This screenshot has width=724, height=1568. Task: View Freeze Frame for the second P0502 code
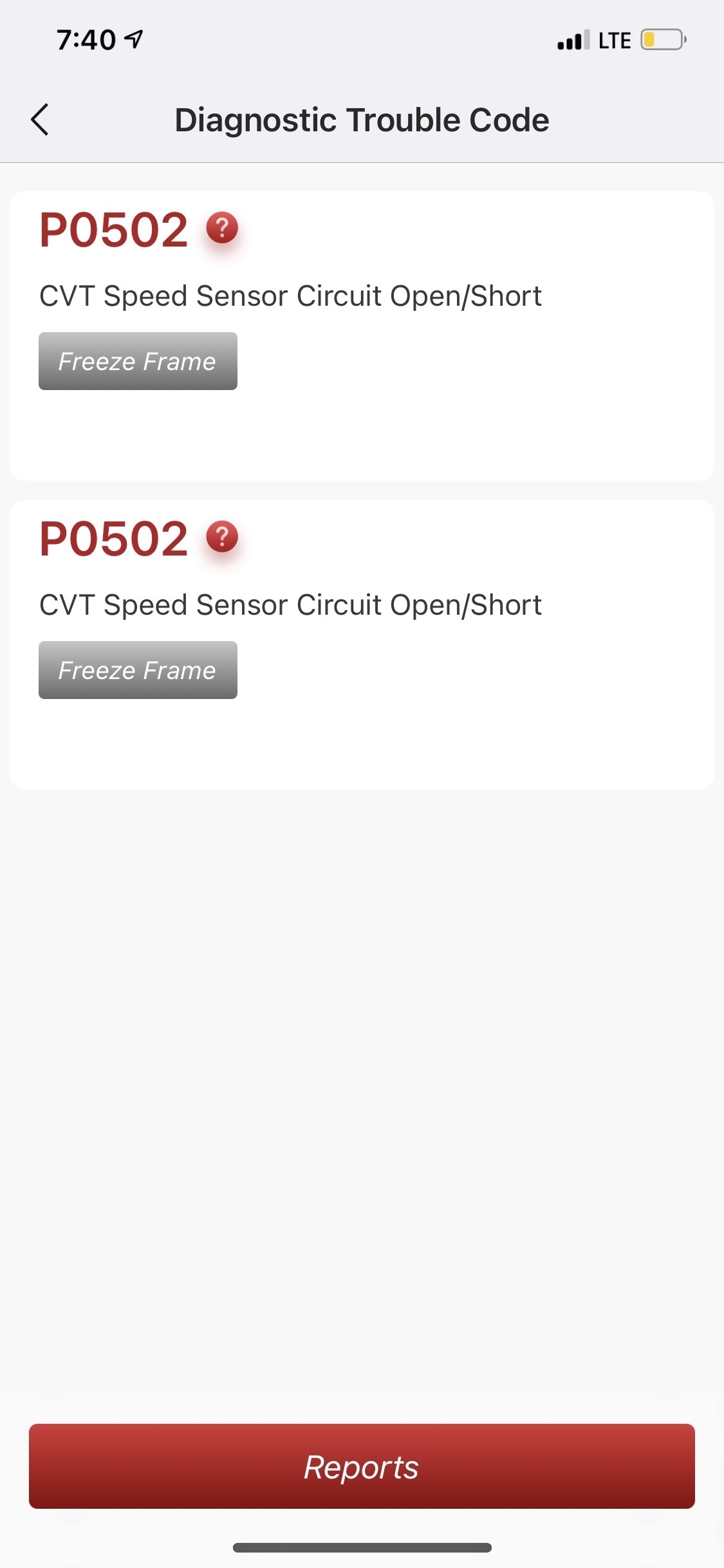(138, 670)
